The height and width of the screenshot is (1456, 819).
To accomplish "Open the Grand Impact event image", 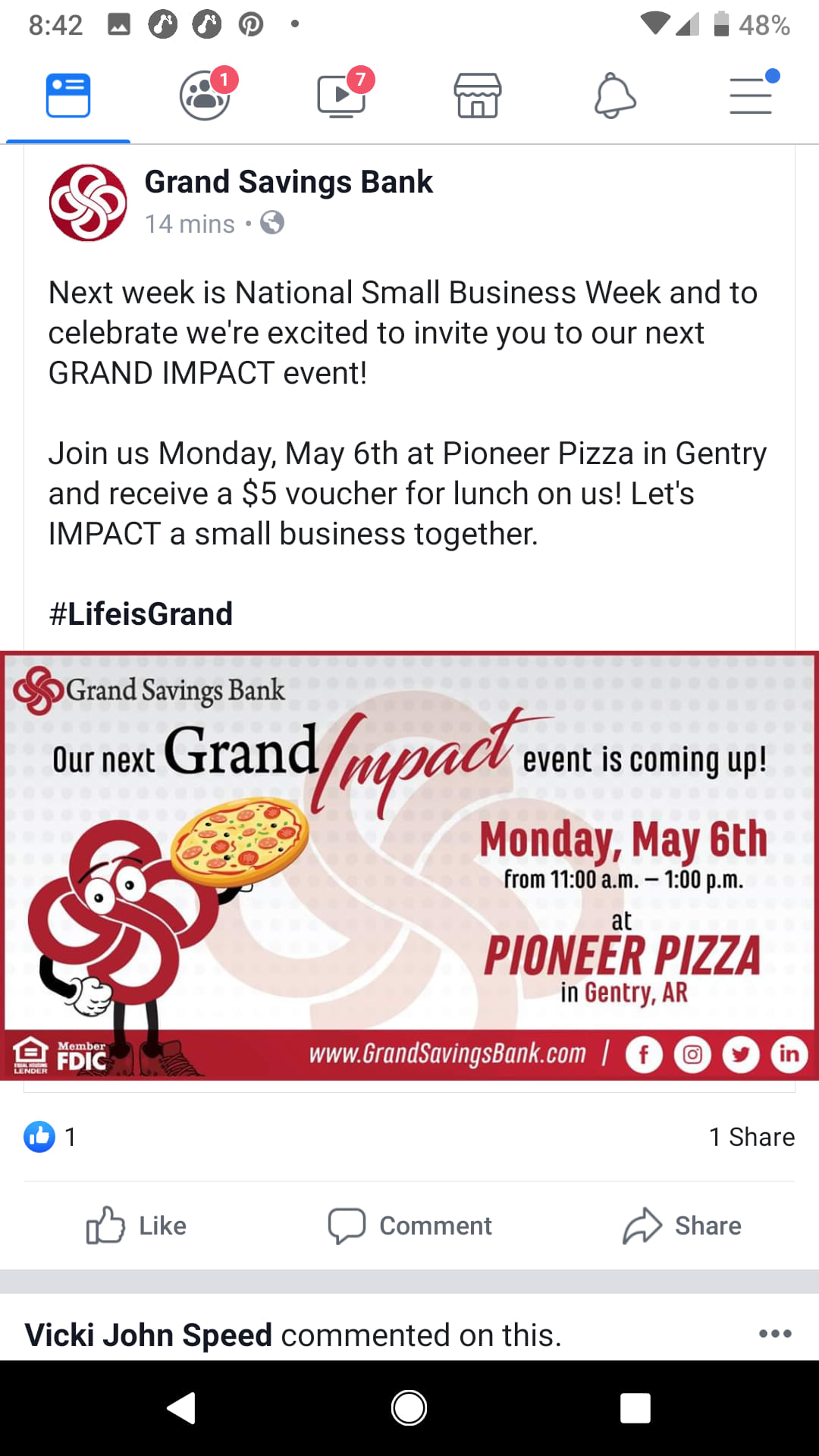I will pyautogui.click(x=409, y=866).
